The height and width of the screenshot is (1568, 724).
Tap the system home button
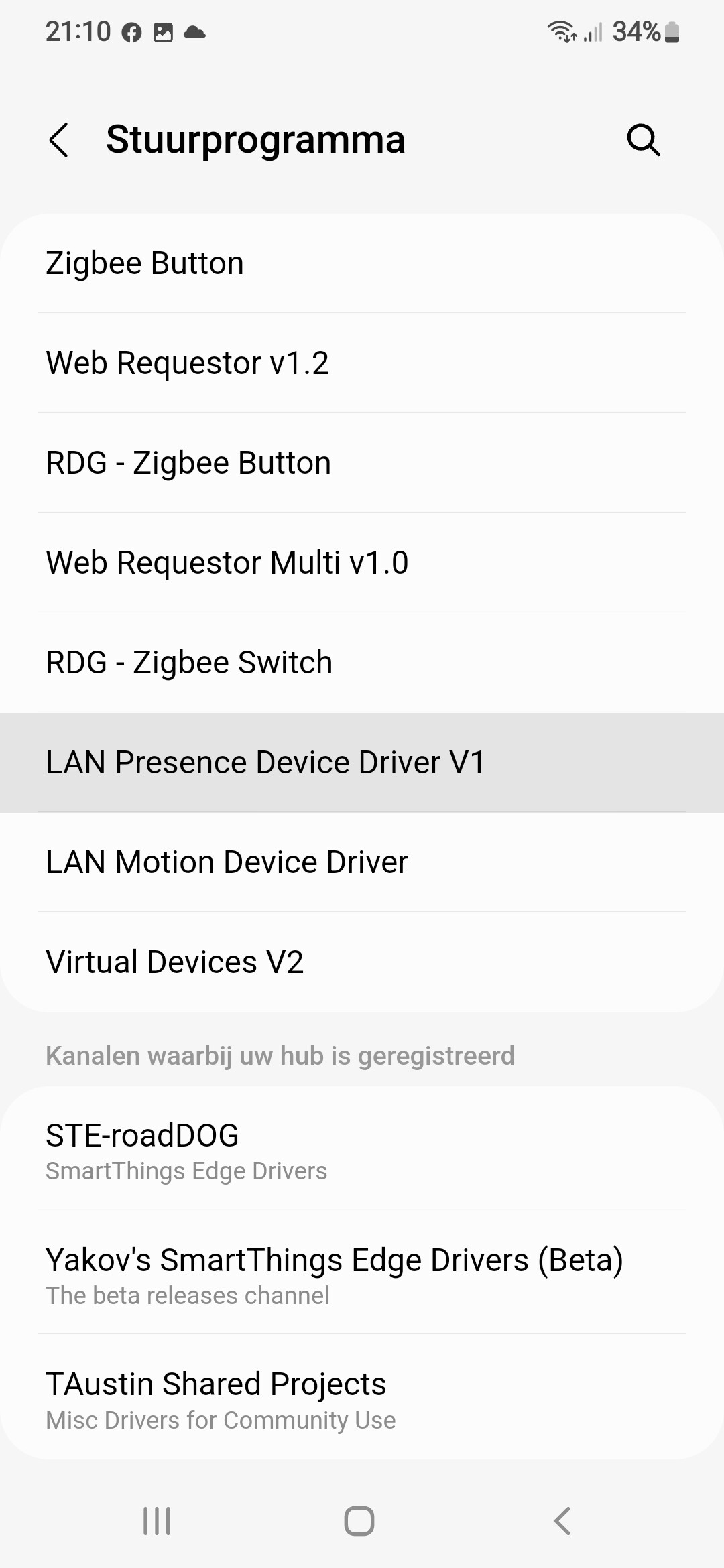point(359,1521)
